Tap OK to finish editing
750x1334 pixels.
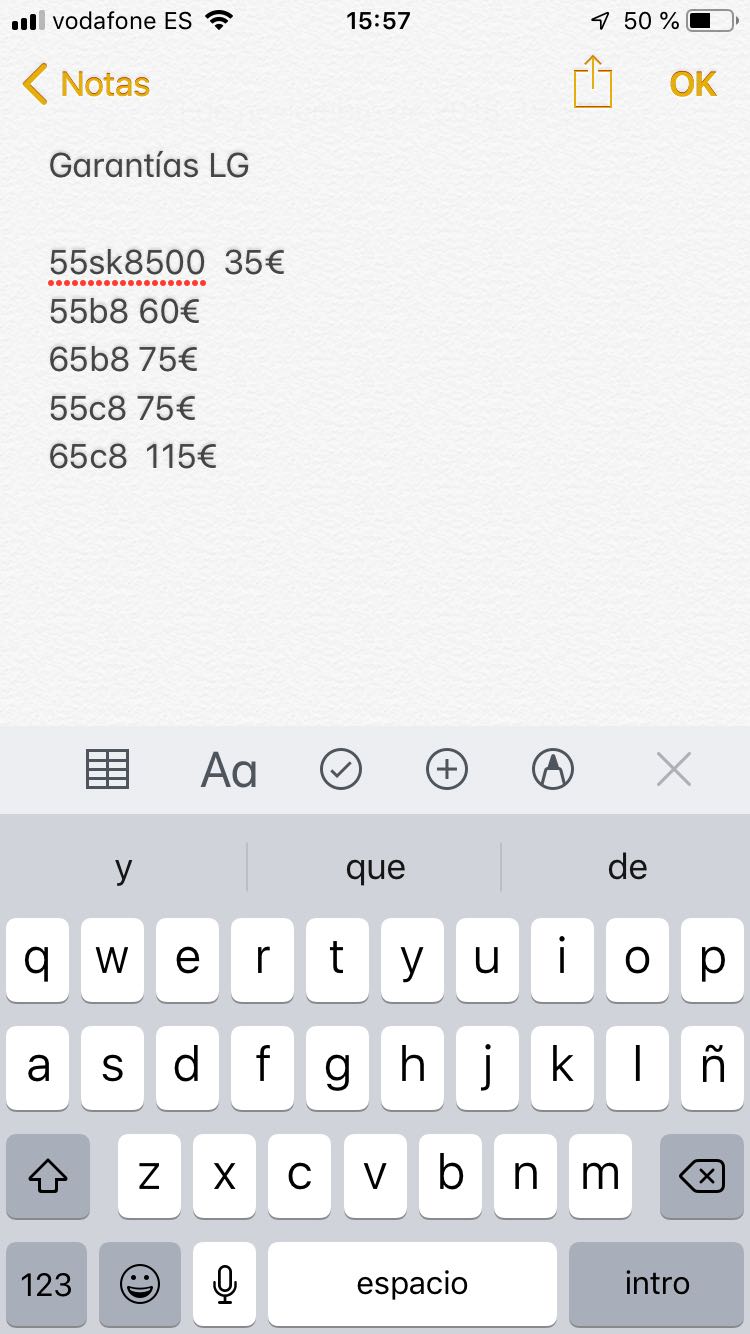pos(693,85)
